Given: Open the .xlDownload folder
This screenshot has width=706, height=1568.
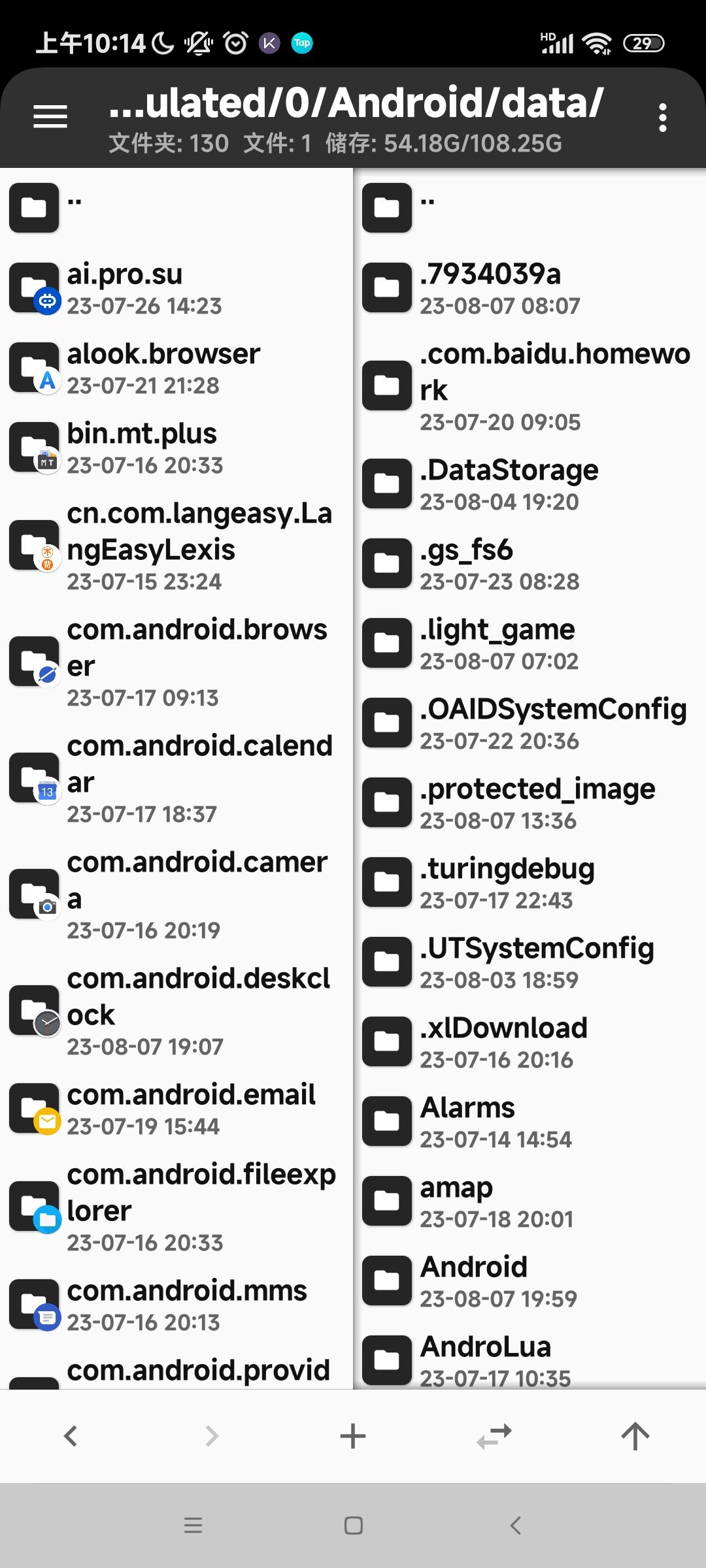Looking at the screenshot, I should click(x=529, y=1042).
